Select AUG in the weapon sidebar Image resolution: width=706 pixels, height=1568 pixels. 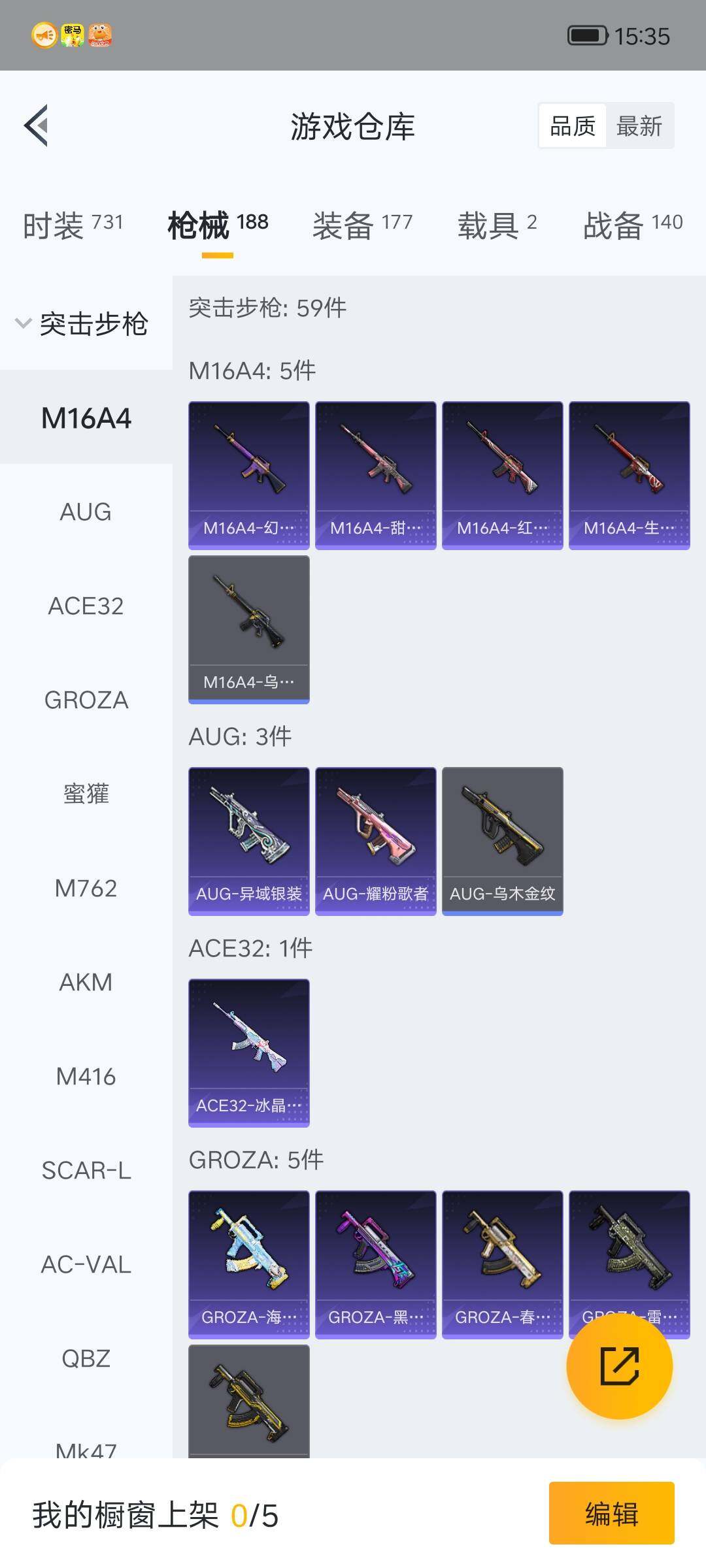pos(86,512)
